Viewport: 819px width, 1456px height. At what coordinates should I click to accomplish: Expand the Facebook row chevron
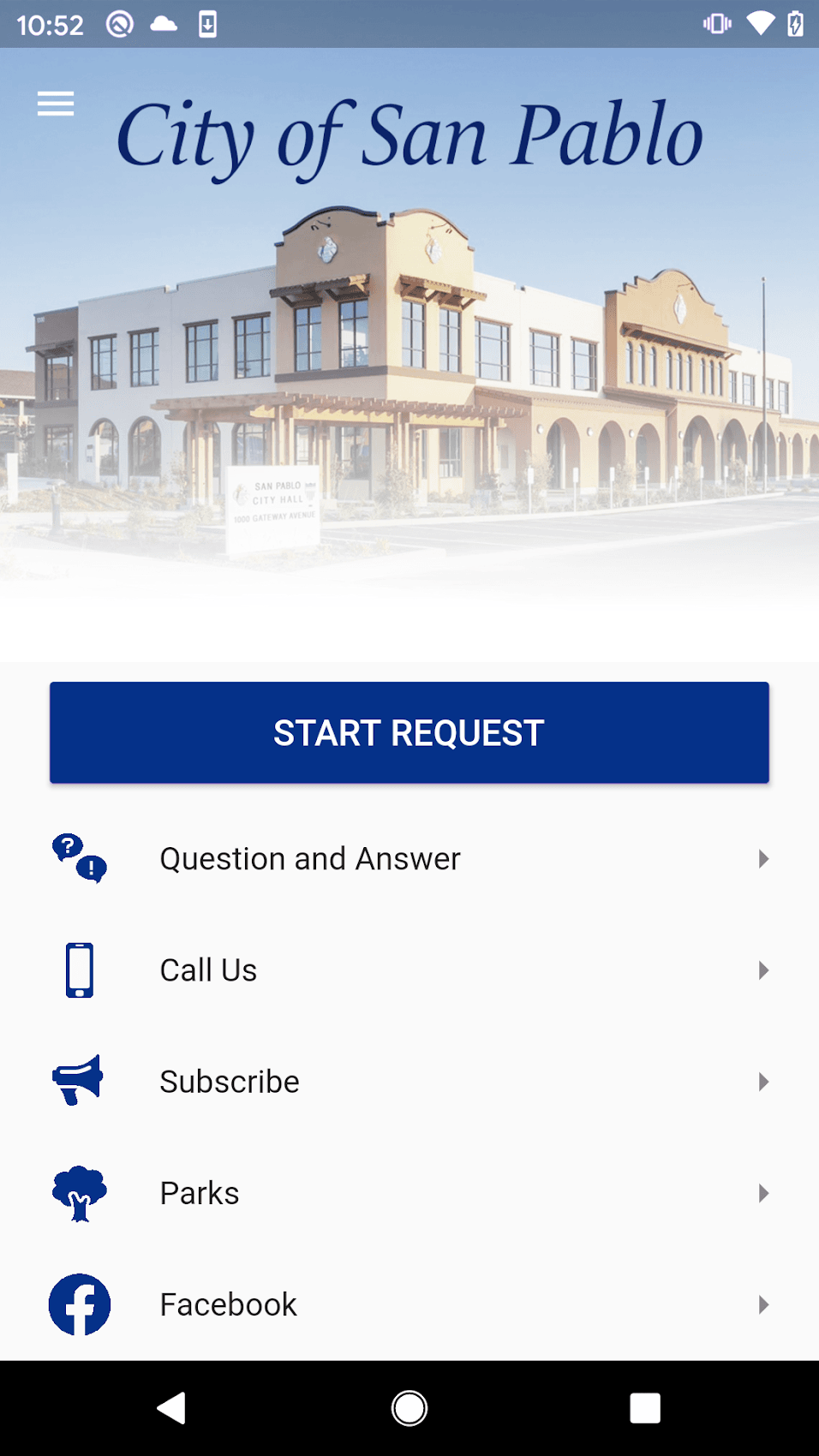point(763,1304)
